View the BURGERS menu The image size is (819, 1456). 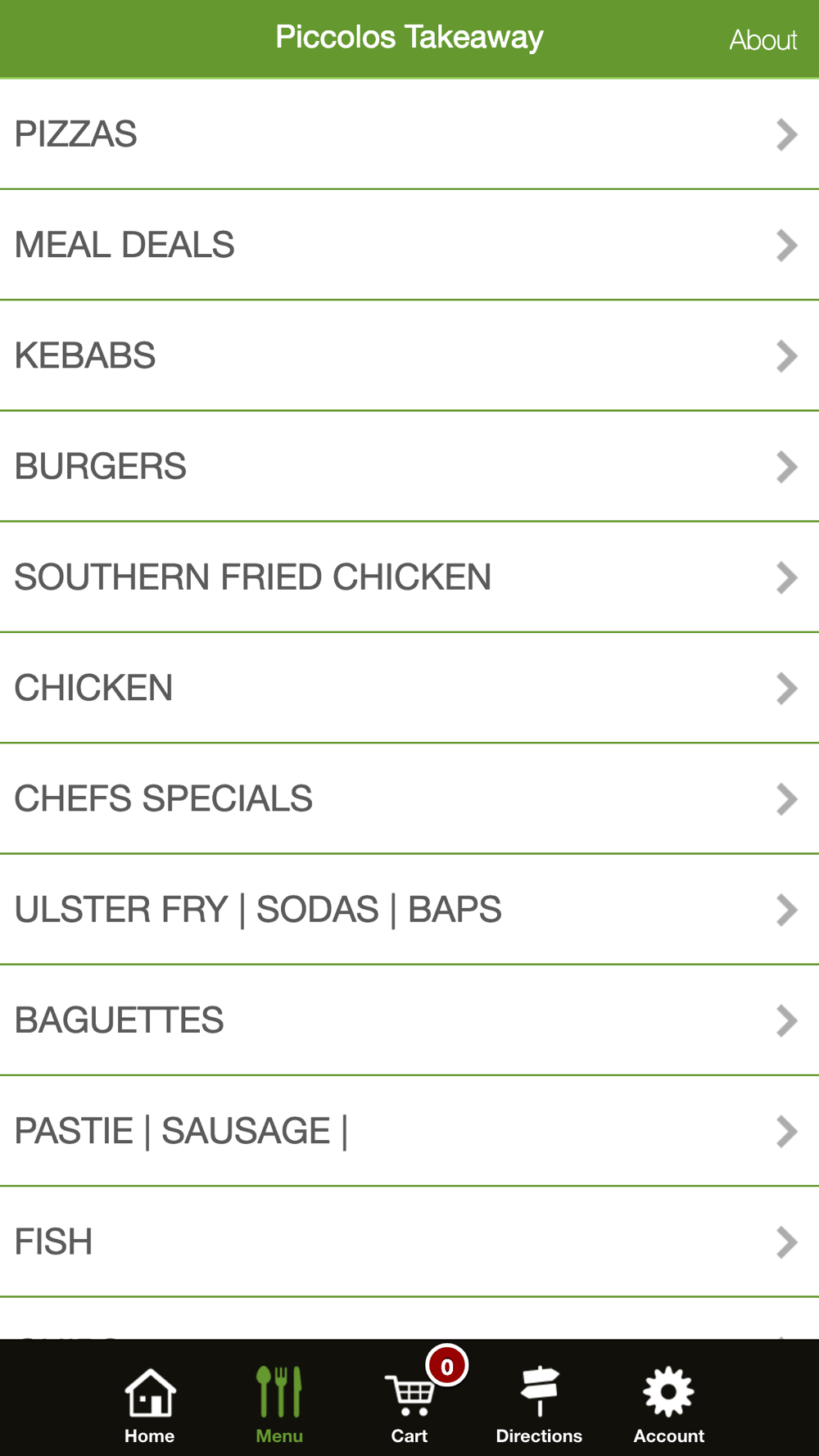[409, 467]
